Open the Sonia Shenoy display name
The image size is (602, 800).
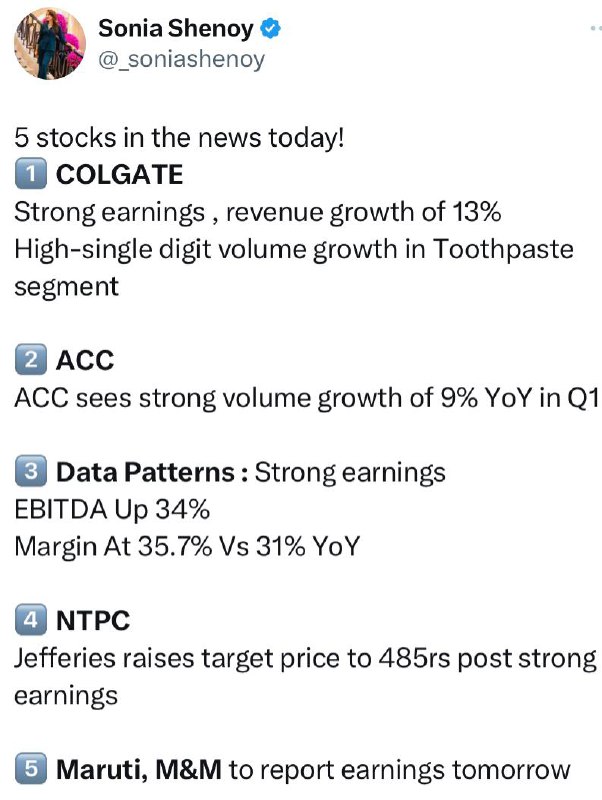point(175,29)
